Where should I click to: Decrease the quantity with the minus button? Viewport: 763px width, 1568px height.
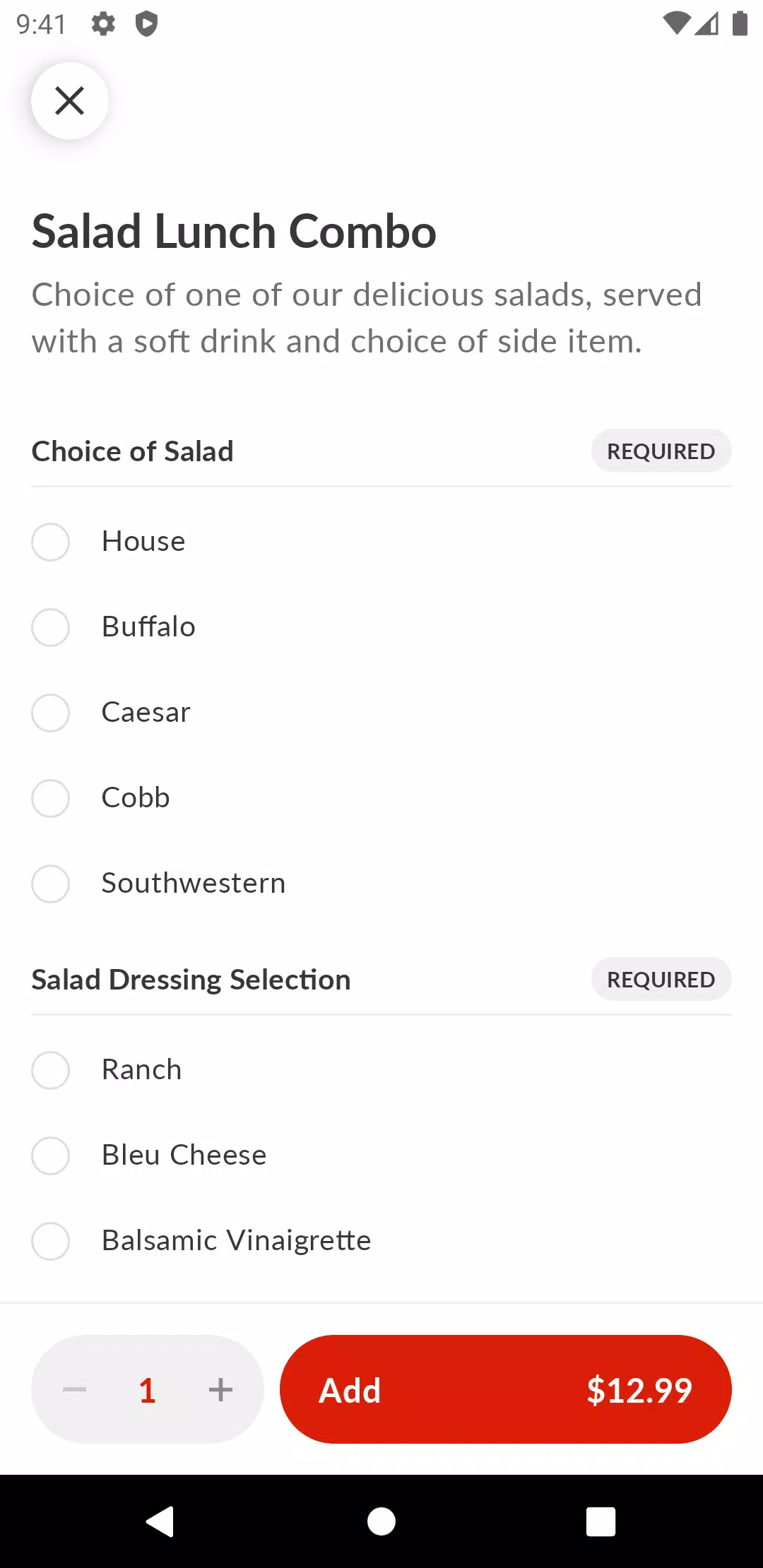tap(74, 1389)
